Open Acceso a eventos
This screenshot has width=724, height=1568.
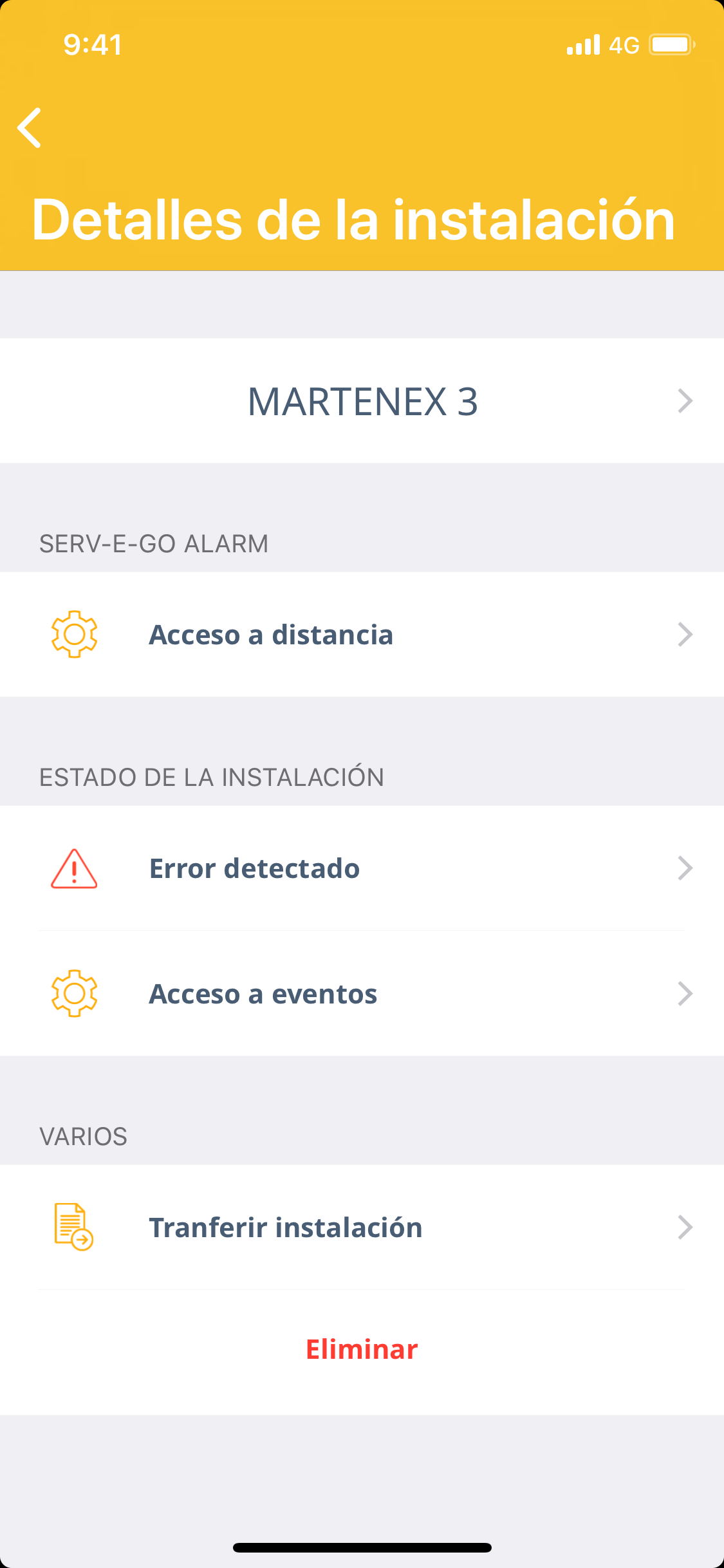[362, 994]
